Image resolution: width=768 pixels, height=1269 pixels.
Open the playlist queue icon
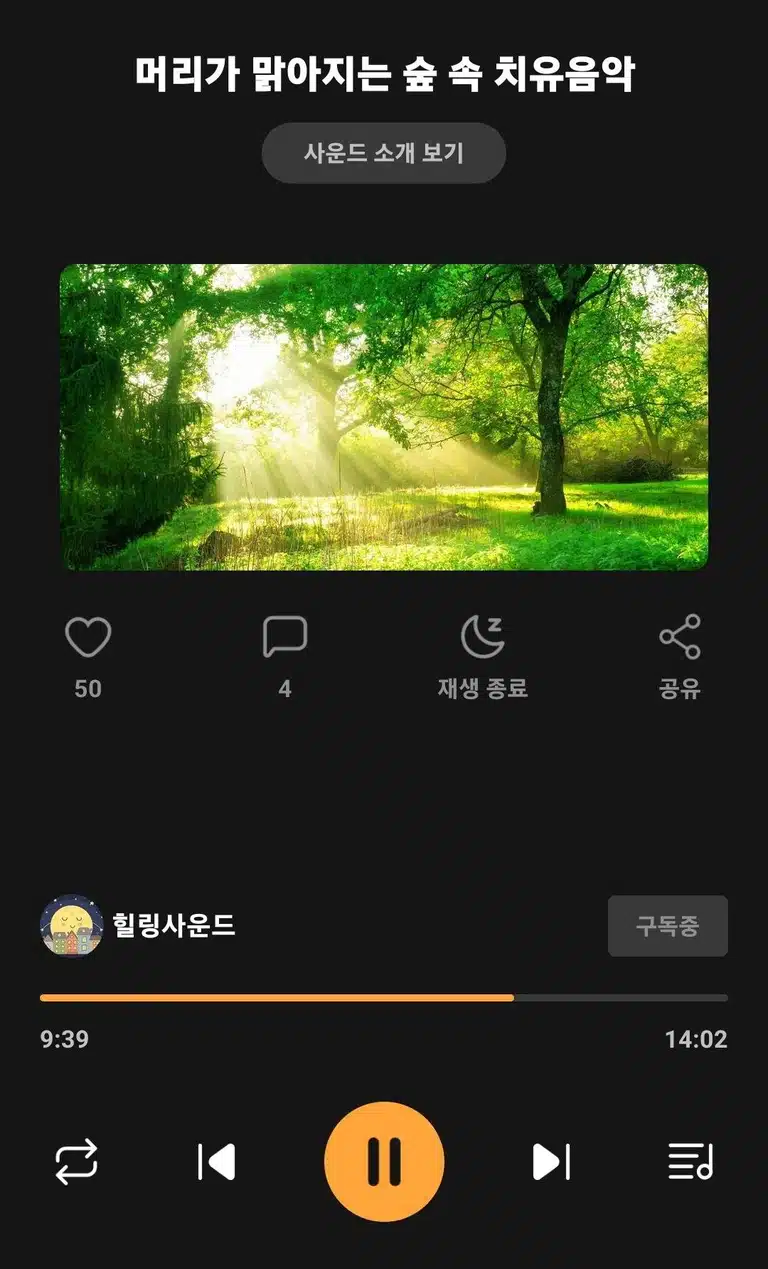coord(691,1162)
